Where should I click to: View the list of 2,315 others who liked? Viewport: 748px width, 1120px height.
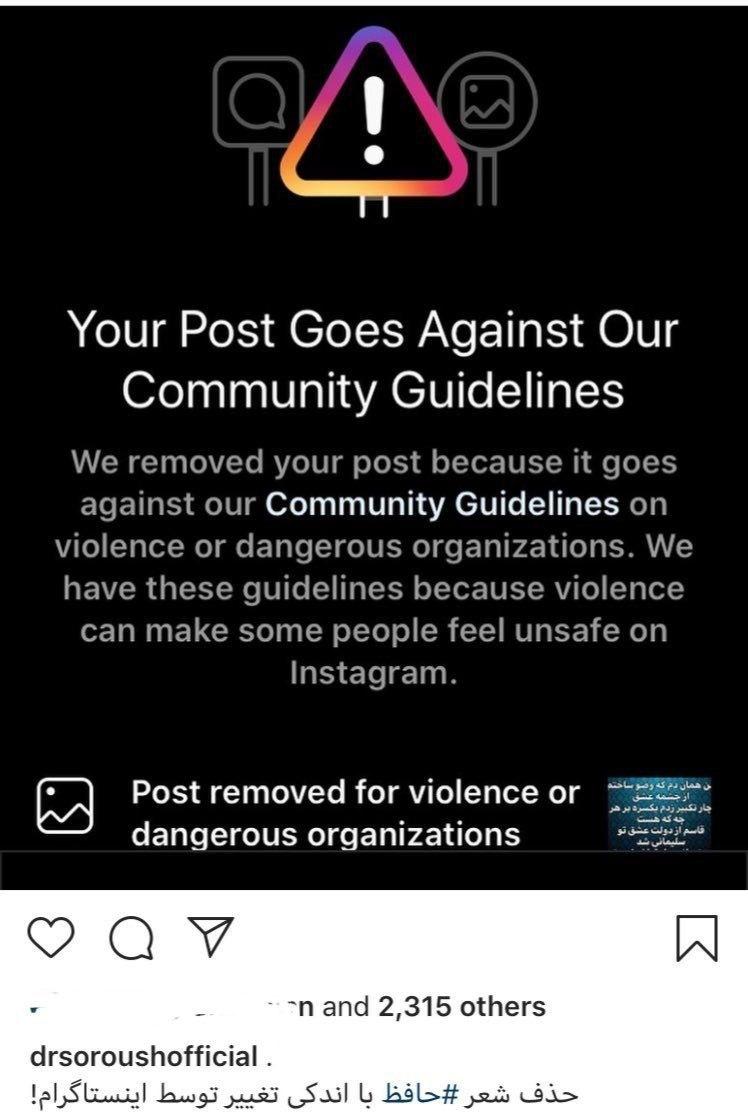462,1006
